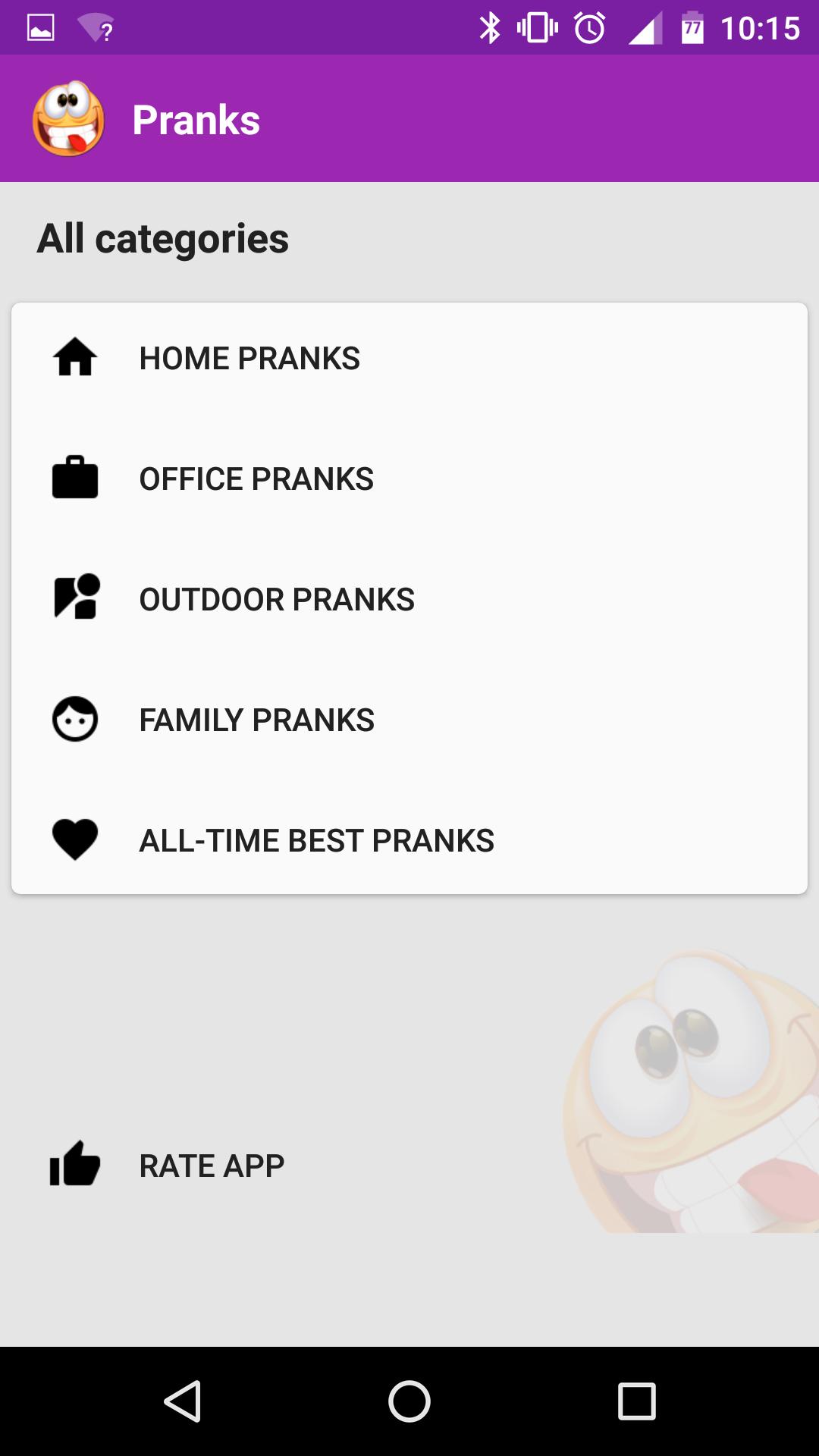
Task: Select the home icon next to Home Pranks
Action: (74, 359)
